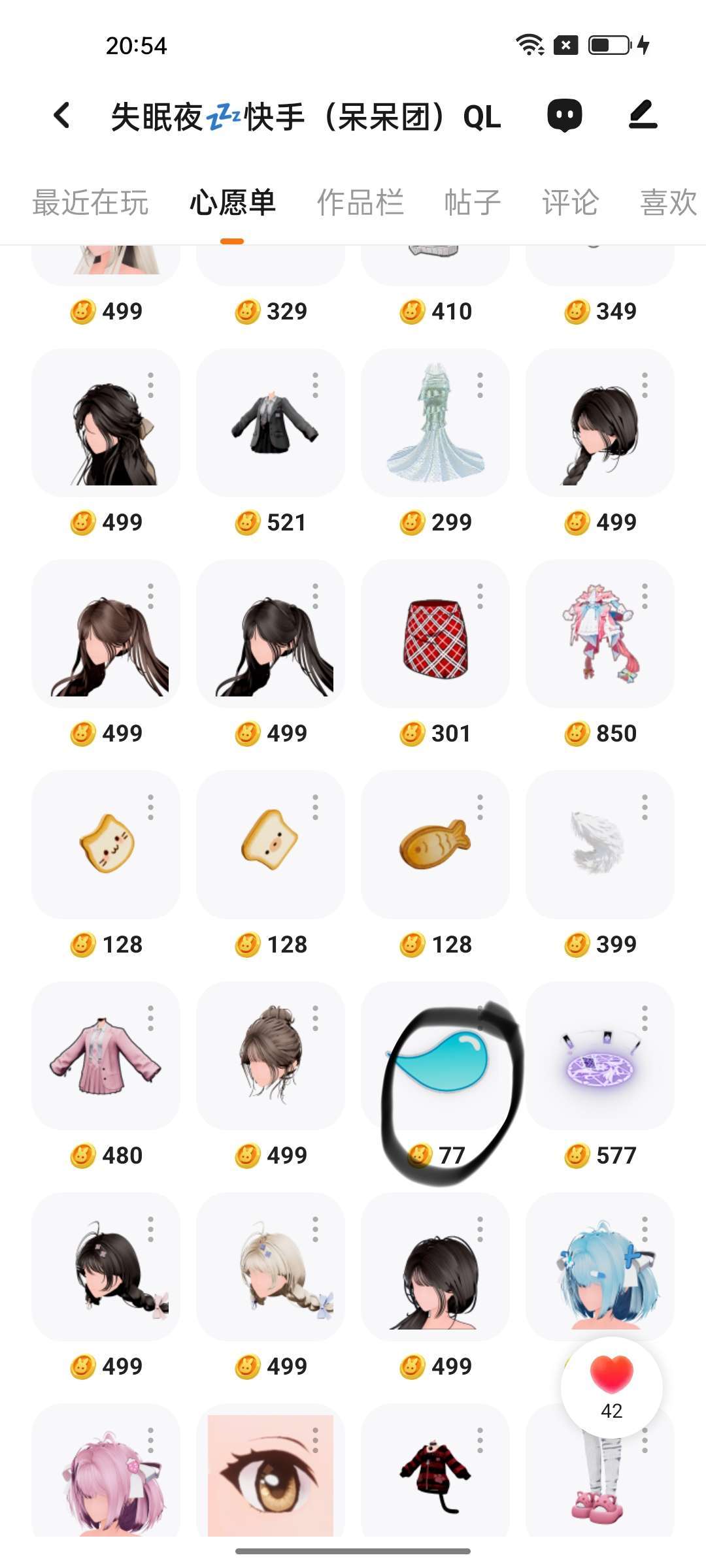Open the taiyaki fish item
The height and width of the screenshot is (1568, 706).
tap(435, 844)
